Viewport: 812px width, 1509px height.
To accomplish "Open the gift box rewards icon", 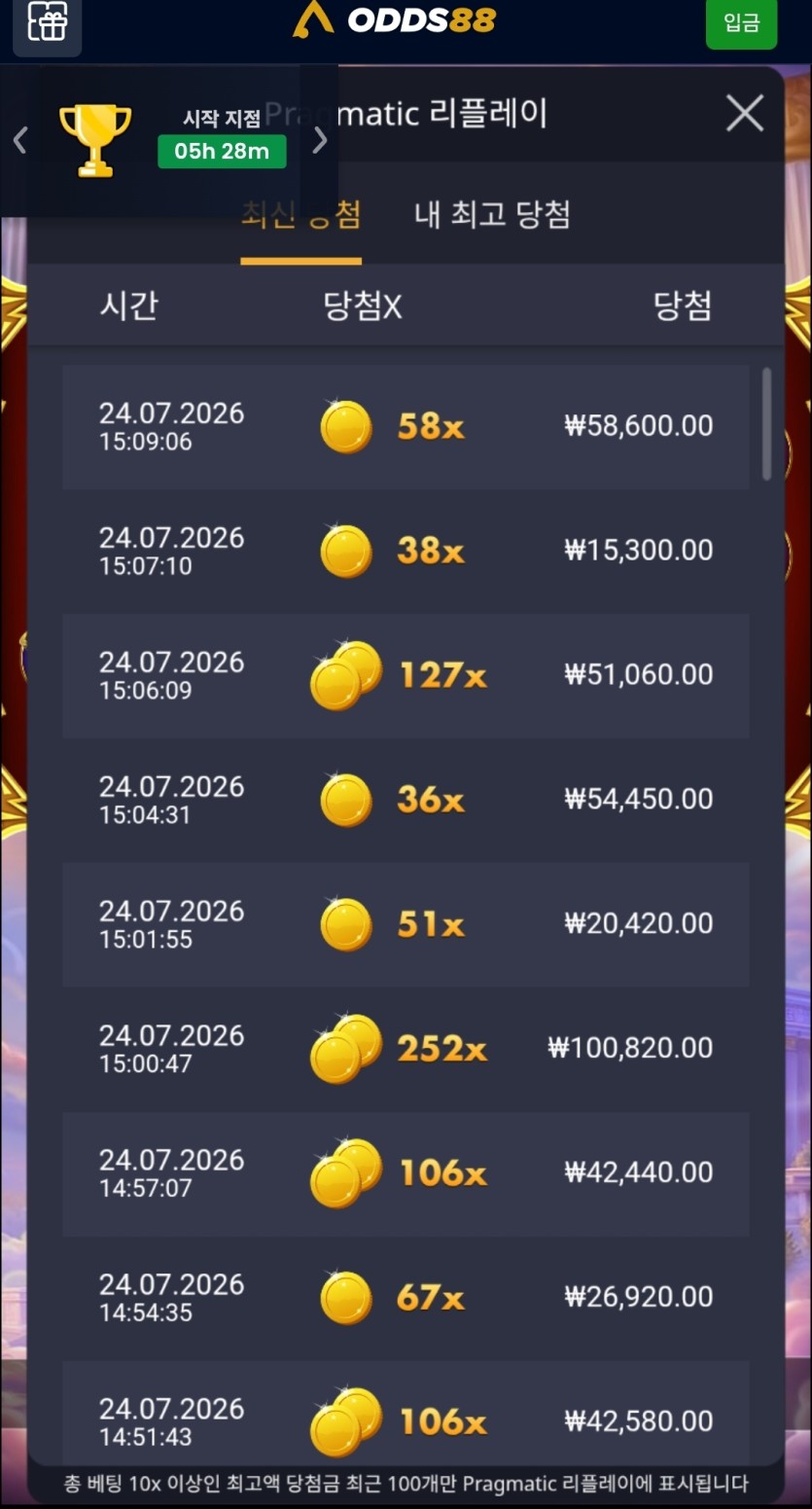I will click(47, 23).
